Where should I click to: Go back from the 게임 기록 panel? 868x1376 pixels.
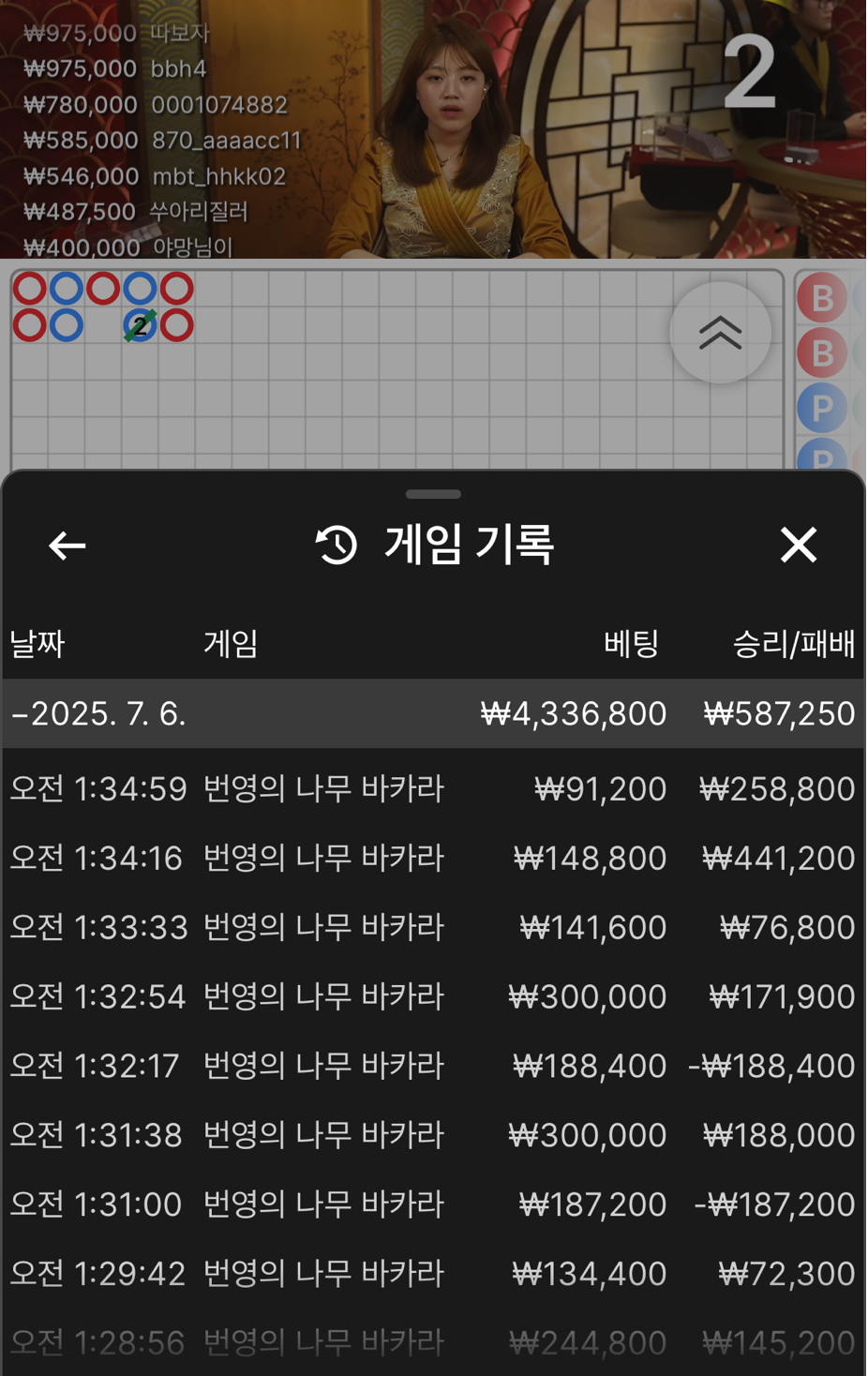pos(67,545)
